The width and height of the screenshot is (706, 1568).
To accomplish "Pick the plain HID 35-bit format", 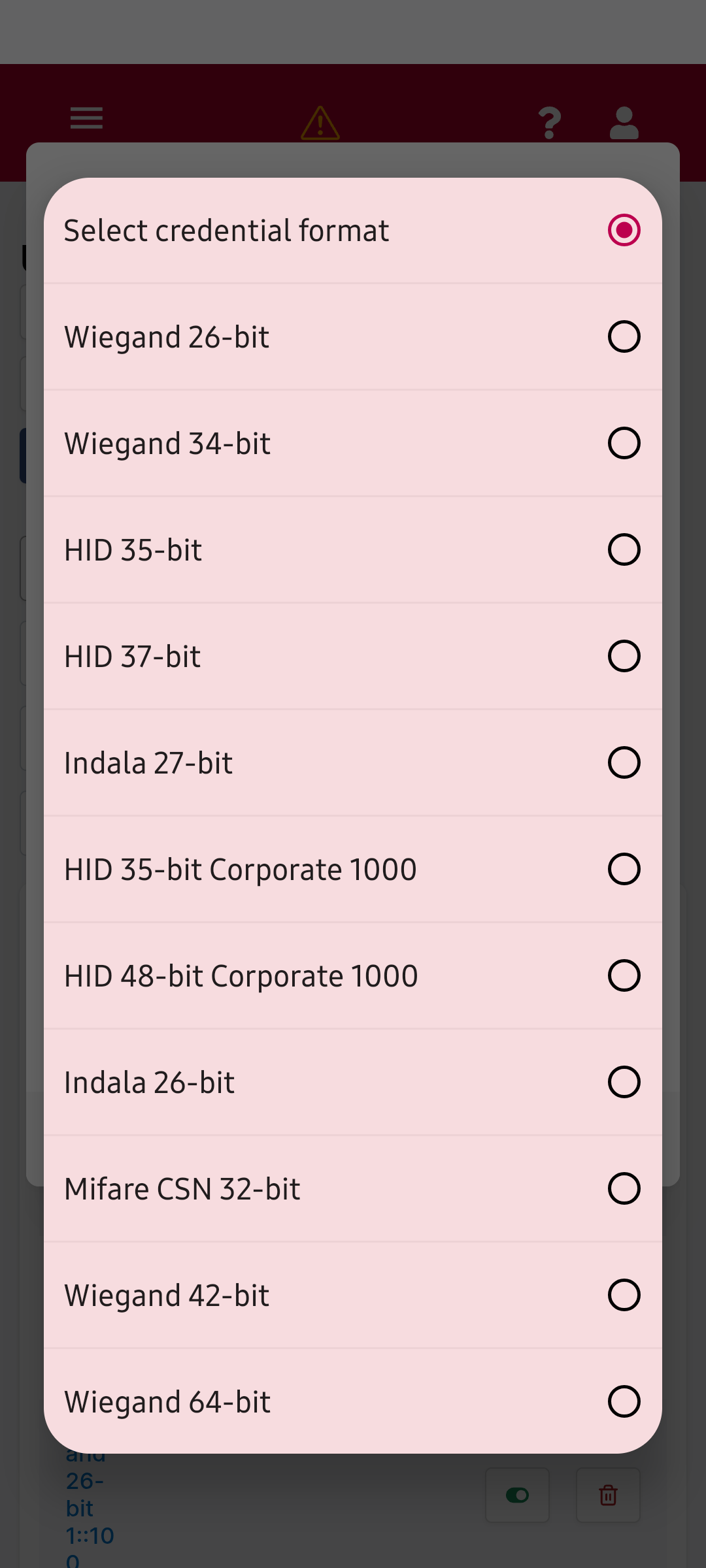I will pyautogui.click(x=353, y=550).
